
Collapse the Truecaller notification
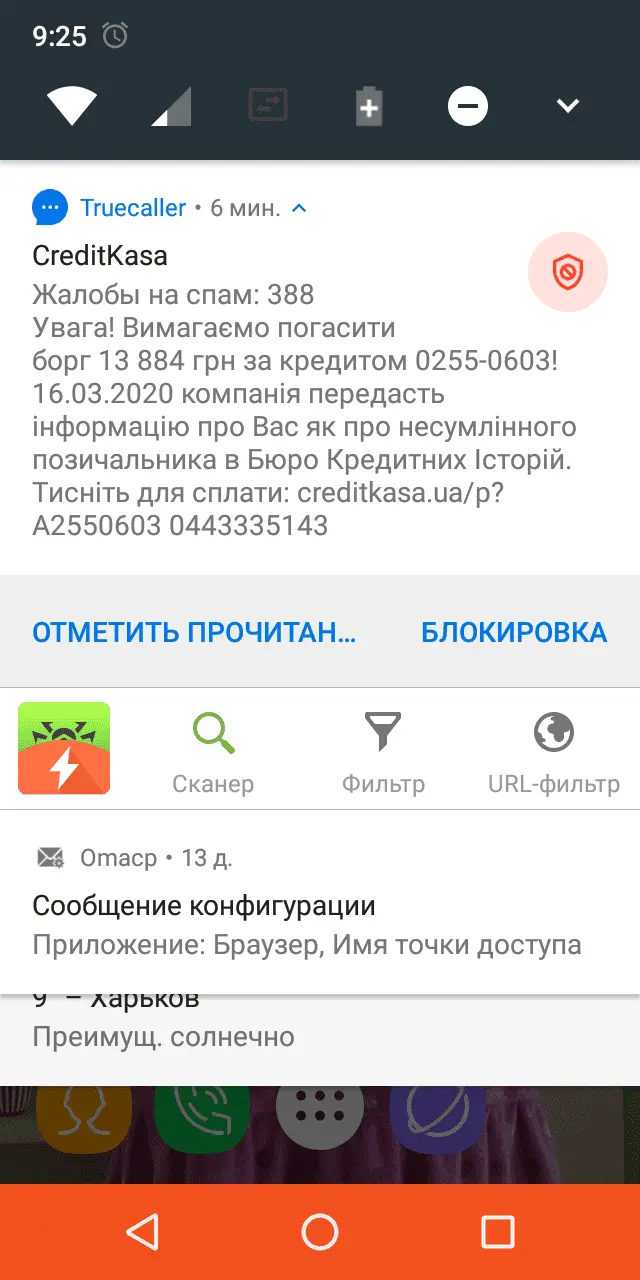[x=298, y=208]
